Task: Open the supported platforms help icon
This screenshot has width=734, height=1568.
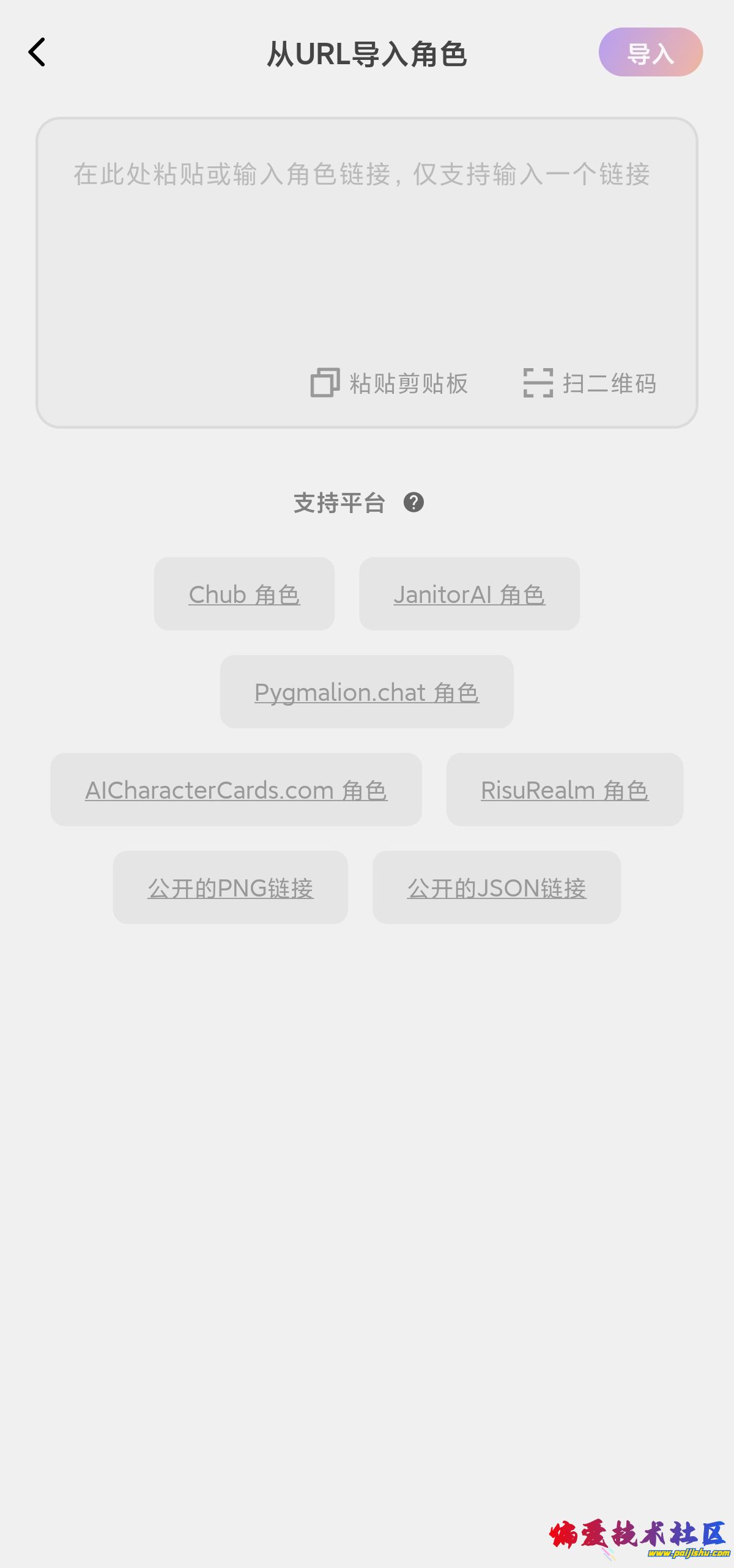Action: tap(413, 503)
